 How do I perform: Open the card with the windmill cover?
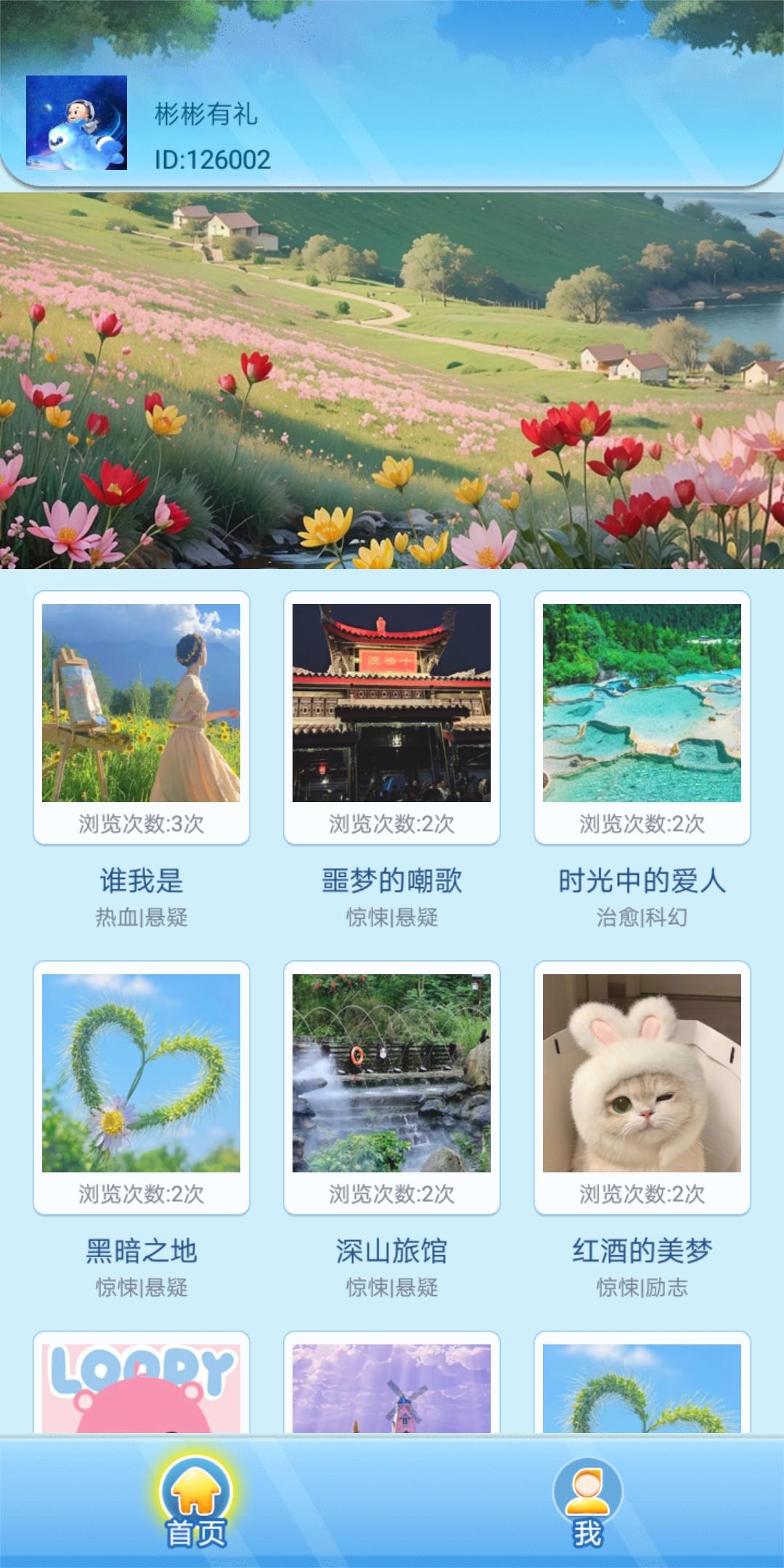click(391, 1387)
